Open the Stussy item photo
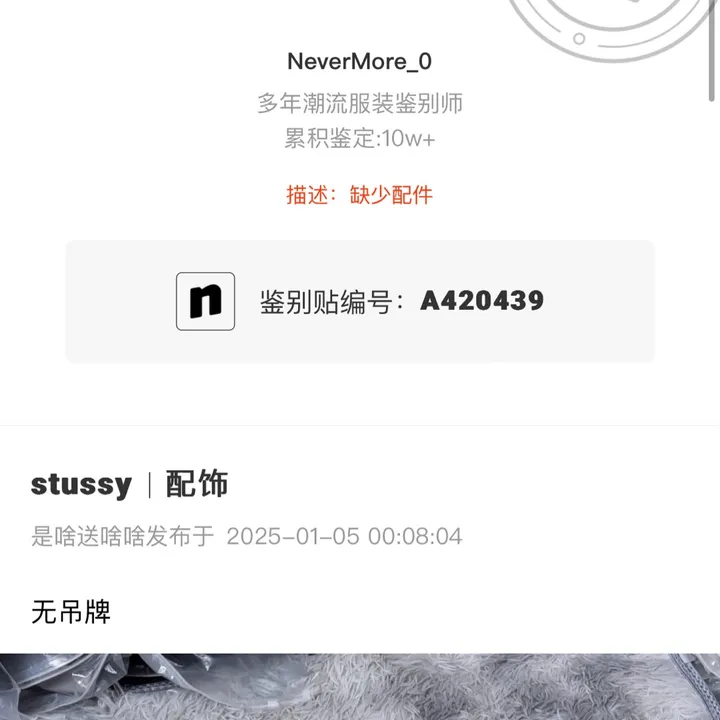The width and height of the screenshot is (720, 720). [x=359, y=688]
